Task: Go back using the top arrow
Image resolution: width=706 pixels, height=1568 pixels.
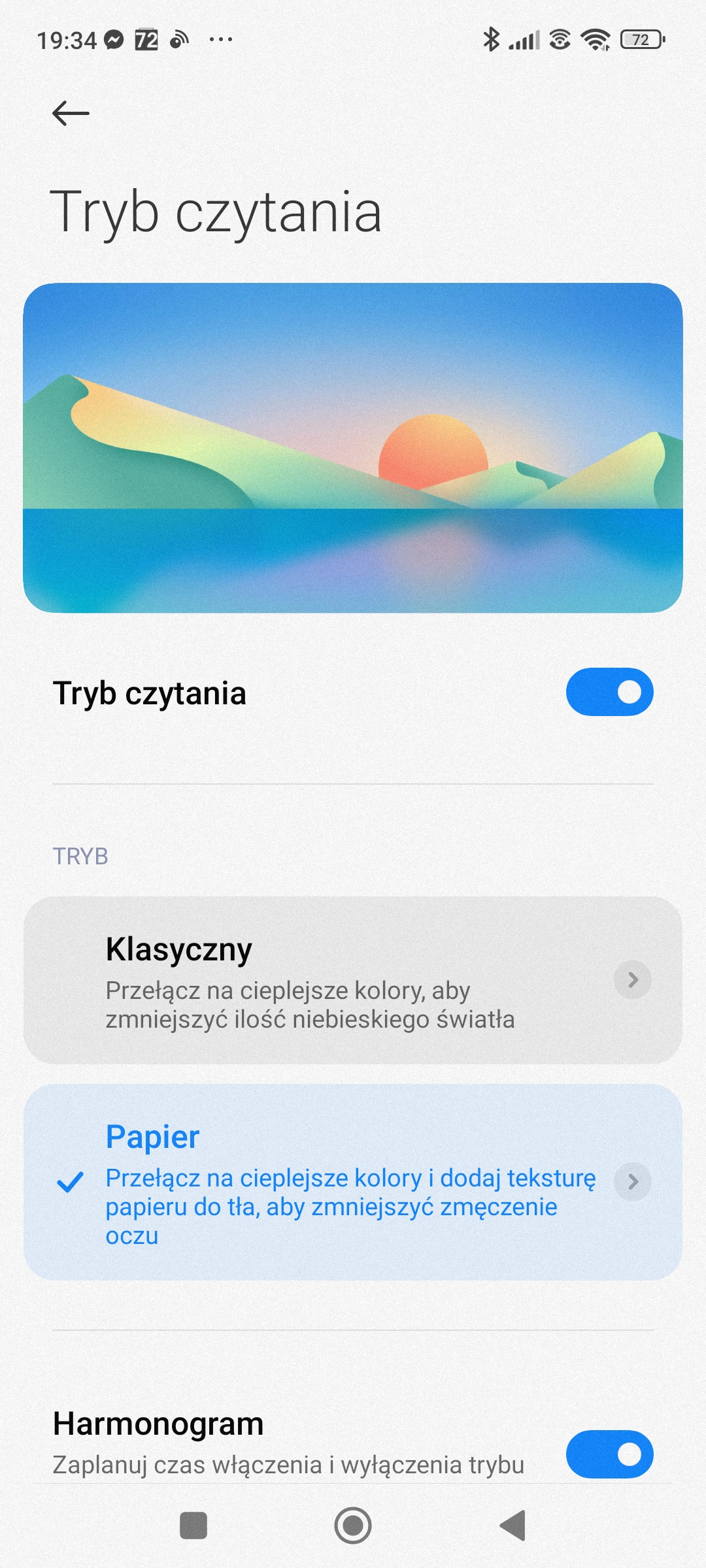Action: 71,114
